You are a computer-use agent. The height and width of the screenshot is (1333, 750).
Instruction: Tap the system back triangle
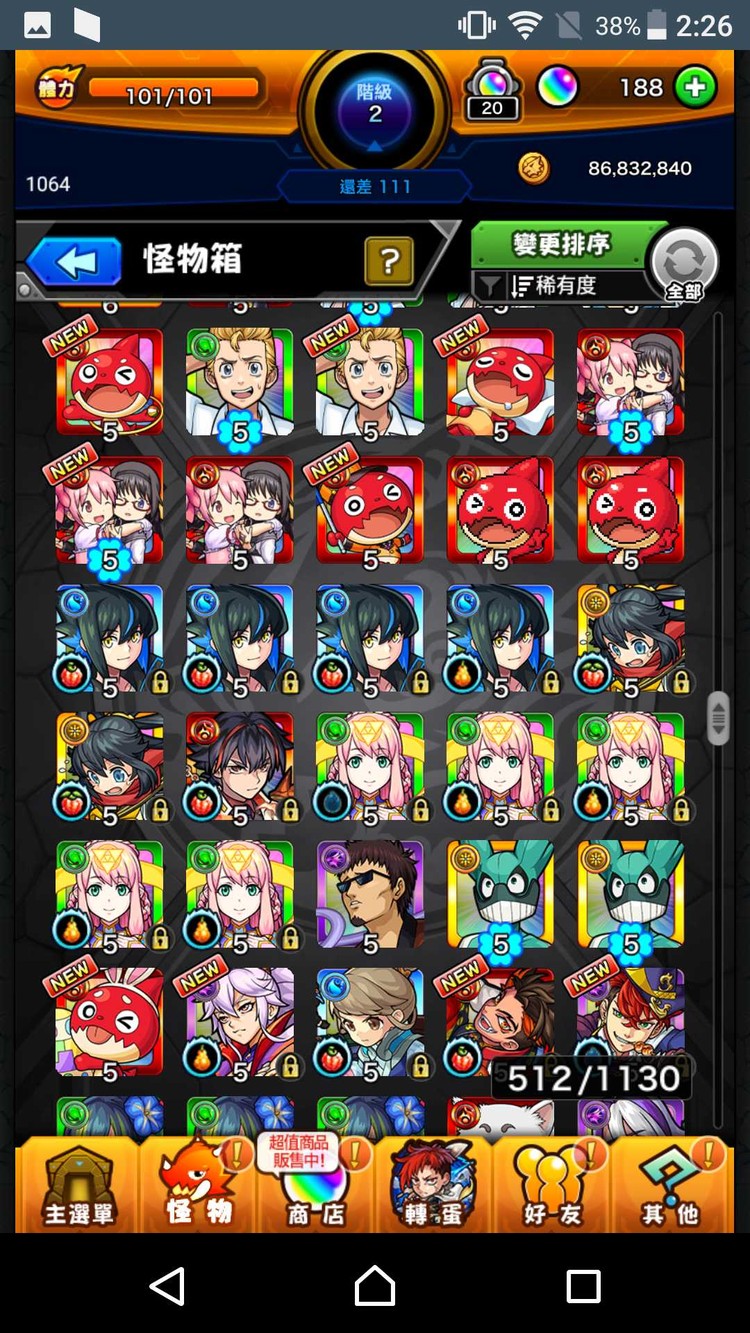click(x=167, y=1285)
